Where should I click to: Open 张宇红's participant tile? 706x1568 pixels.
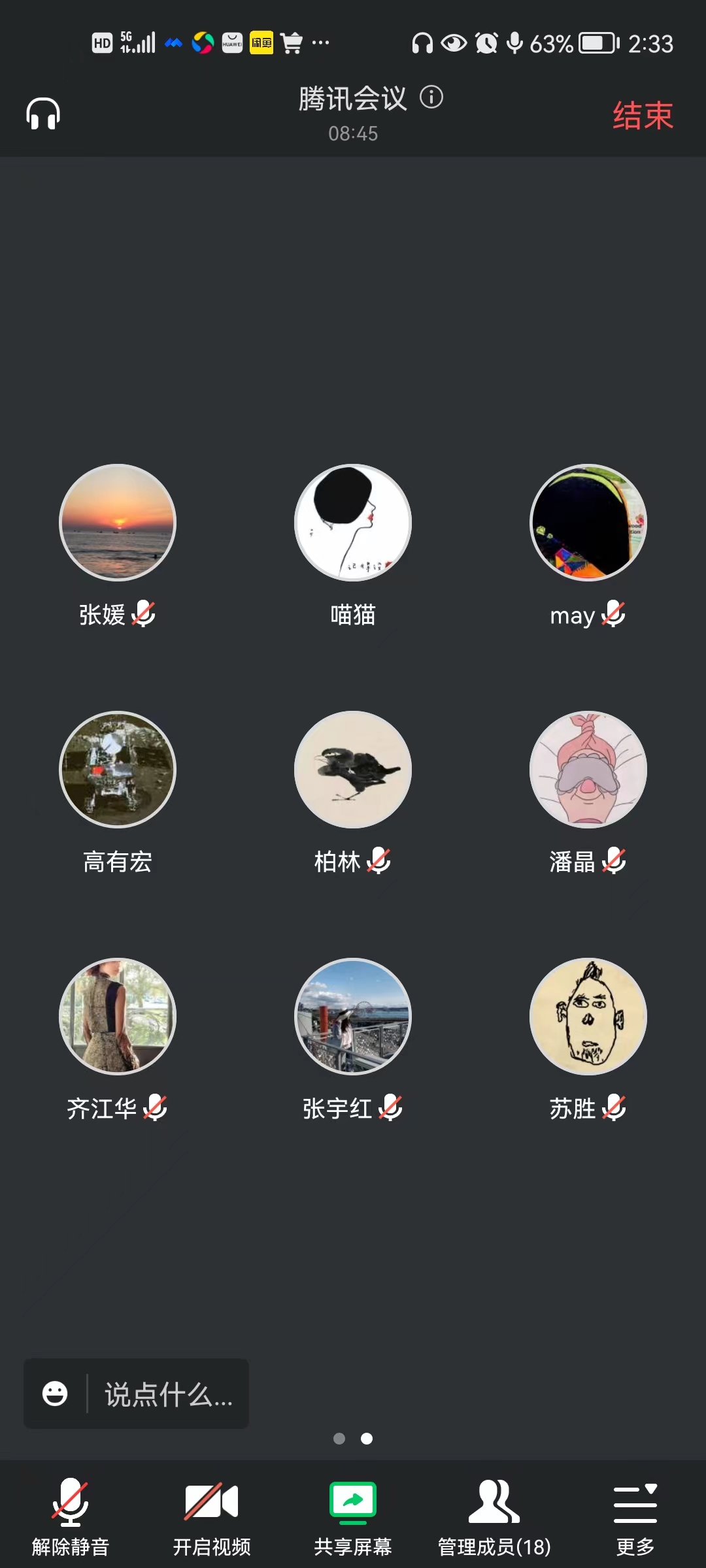tap(353, 1016)
